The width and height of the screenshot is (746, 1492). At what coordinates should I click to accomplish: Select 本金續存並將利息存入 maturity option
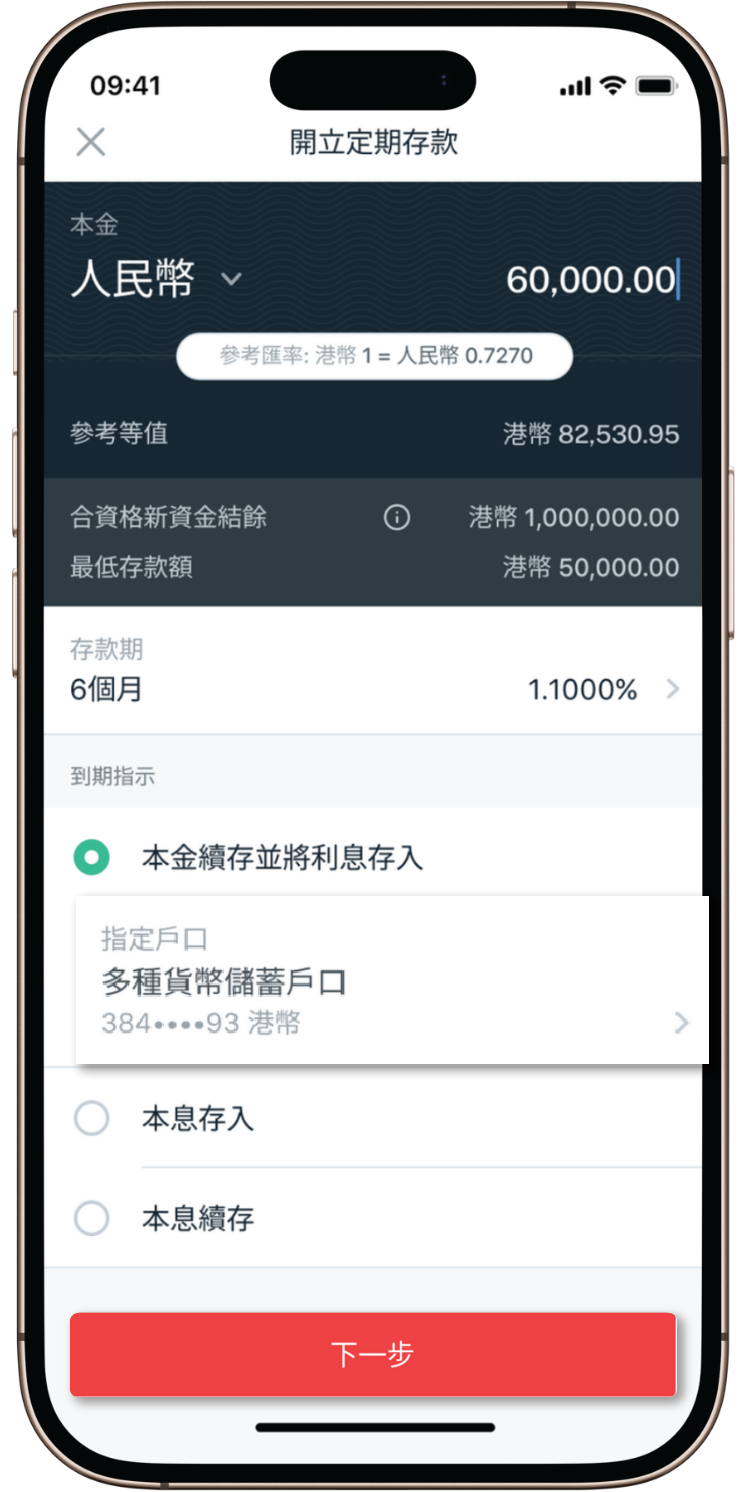[x=92, y=857]
